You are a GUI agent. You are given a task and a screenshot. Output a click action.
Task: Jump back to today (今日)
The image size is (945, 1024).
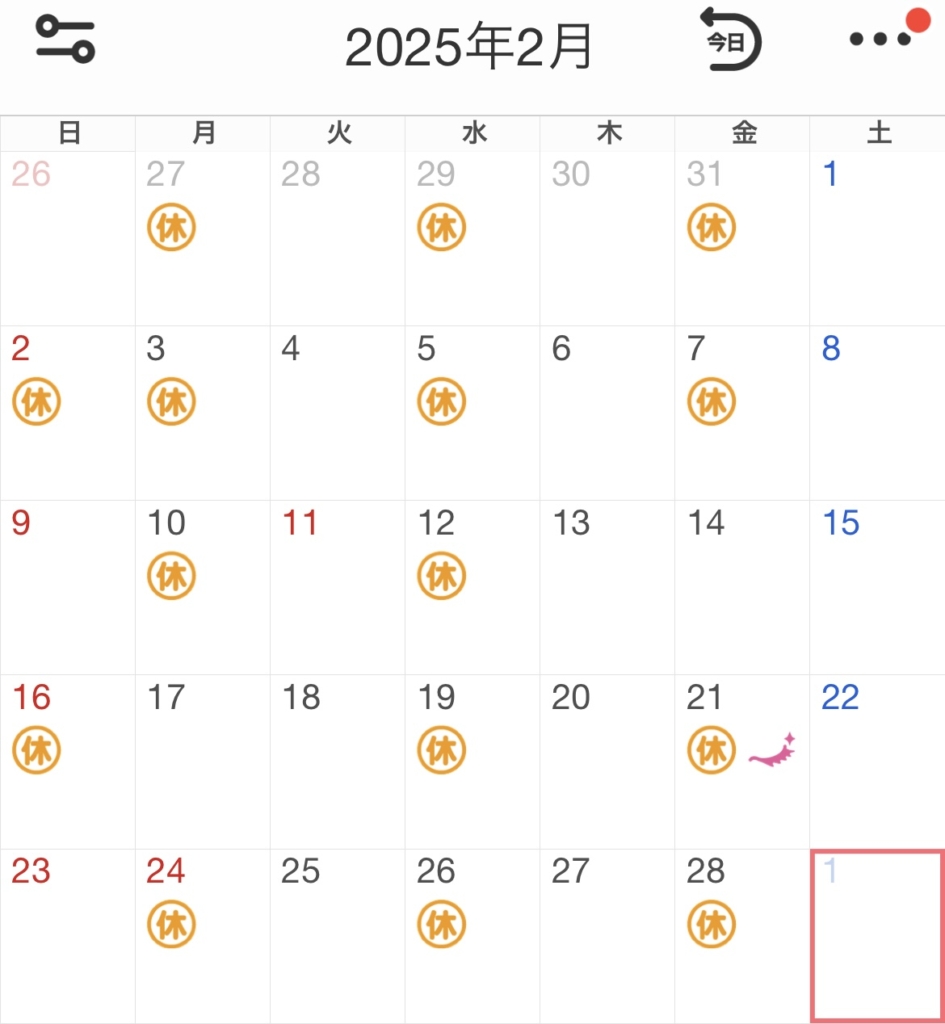(730, 41)
